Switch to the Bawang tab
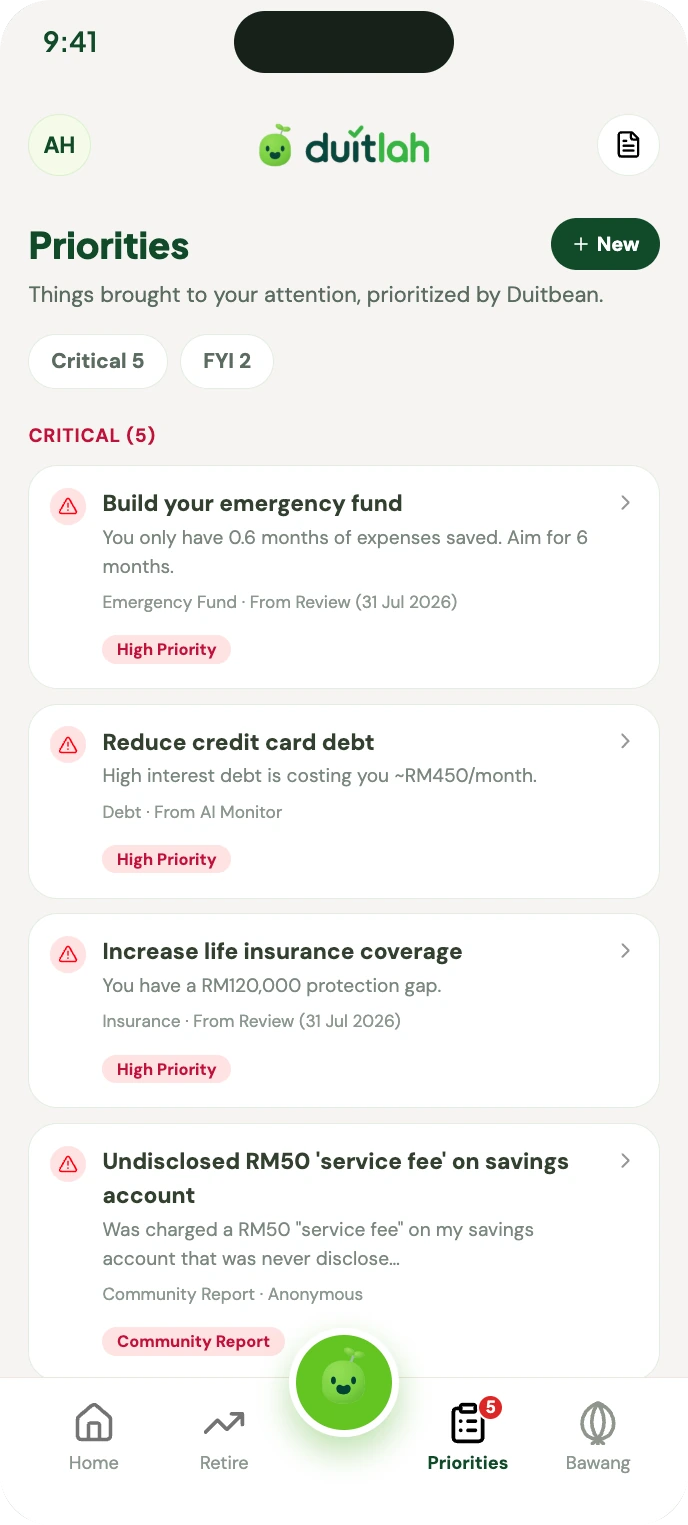The height and width of the screenshot is (1525, 688). coord(598,1437)
